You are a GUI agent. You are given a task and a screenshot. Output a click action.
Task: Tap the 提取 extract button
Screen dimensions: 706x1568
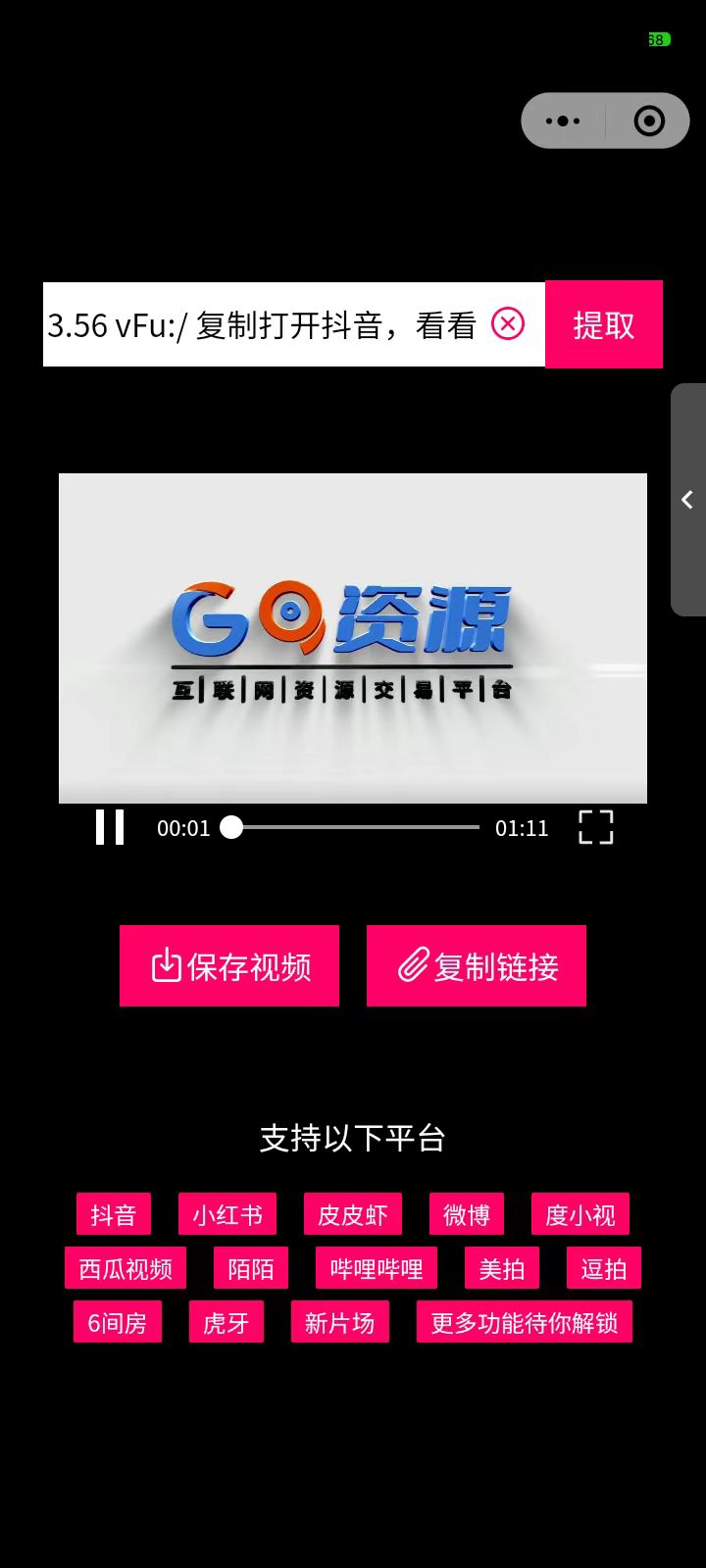(x=604, y=324)
